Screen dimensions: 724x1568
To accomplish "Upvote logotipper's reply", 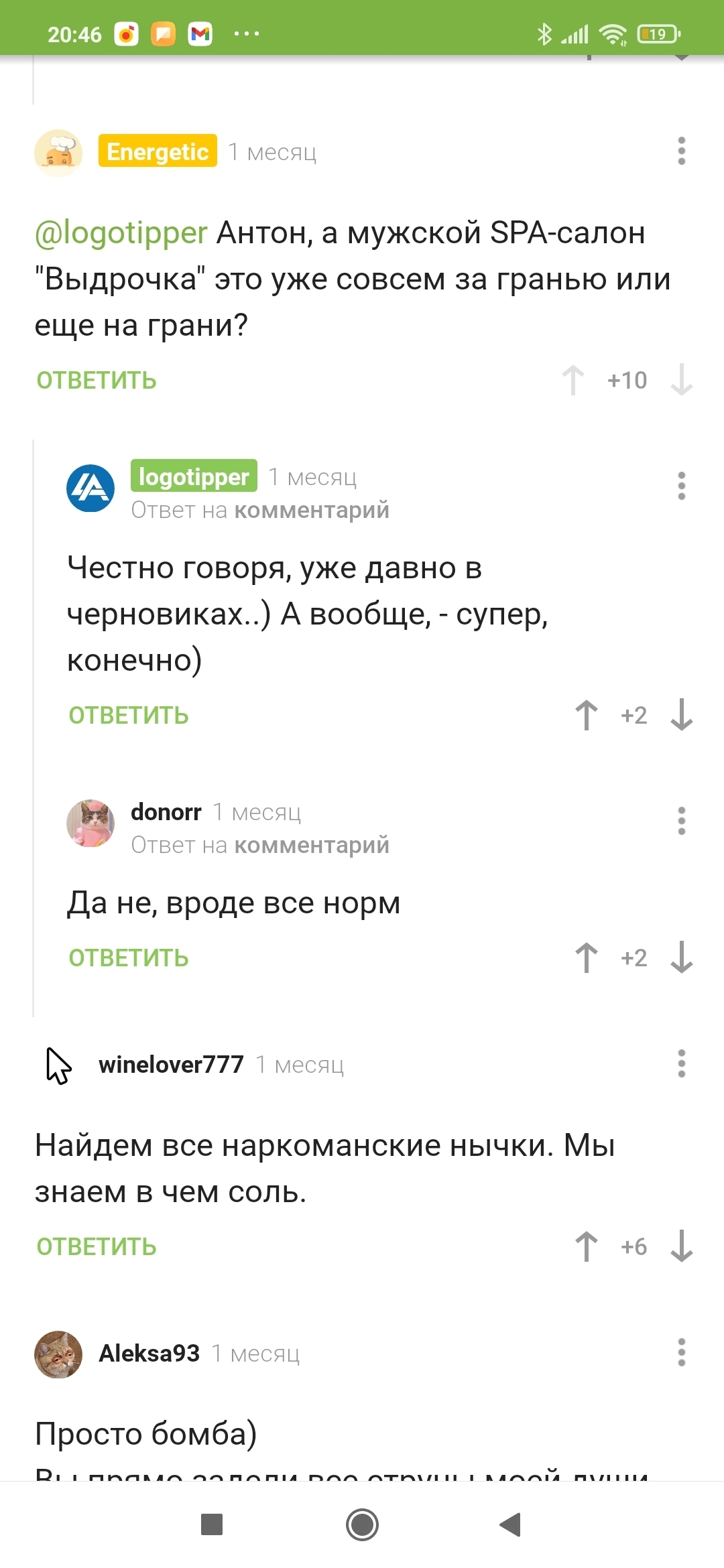I will point(587,715).
